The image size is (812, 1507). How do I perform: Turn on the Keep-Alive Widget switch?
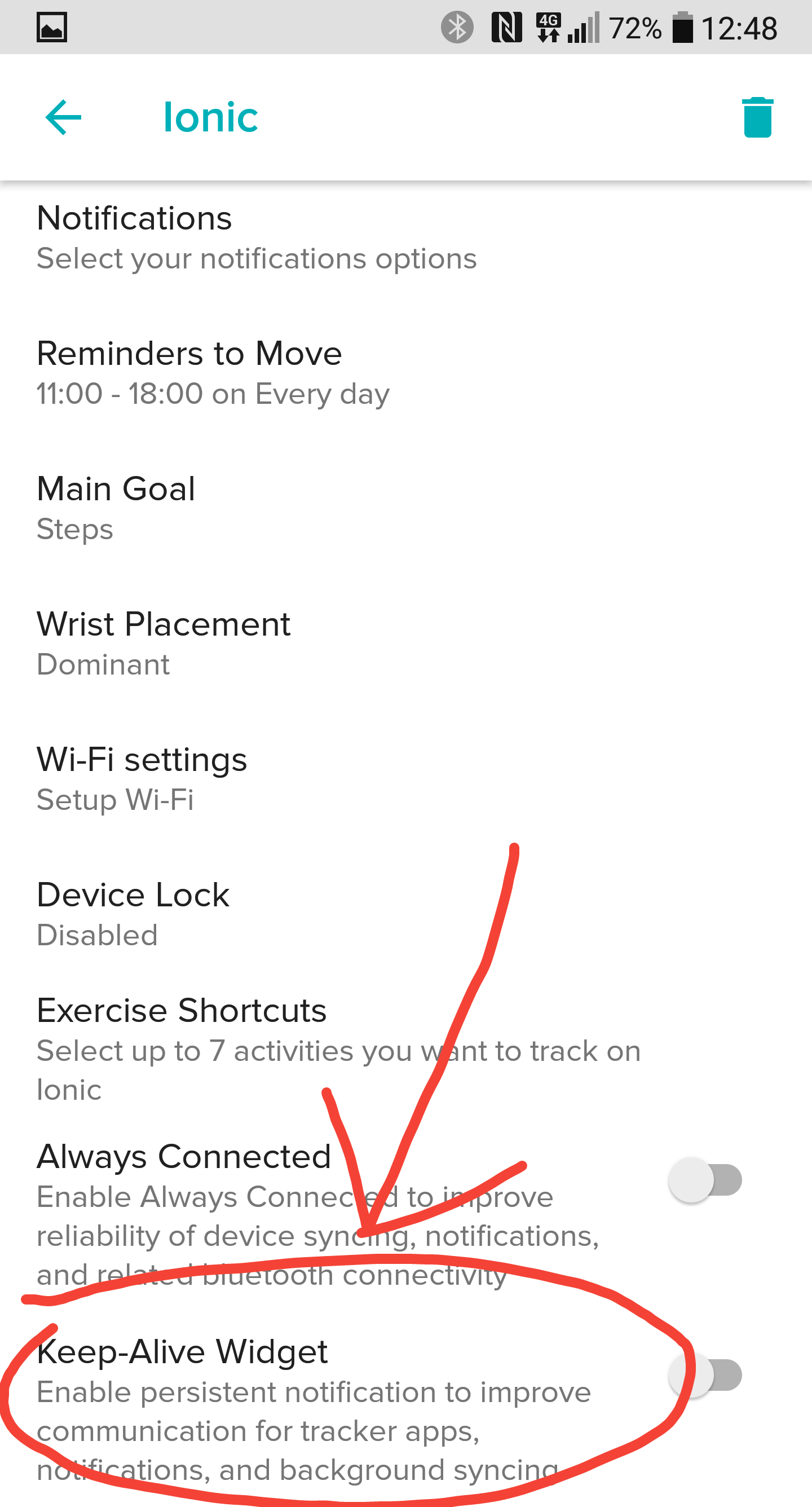coord(704,1374)
